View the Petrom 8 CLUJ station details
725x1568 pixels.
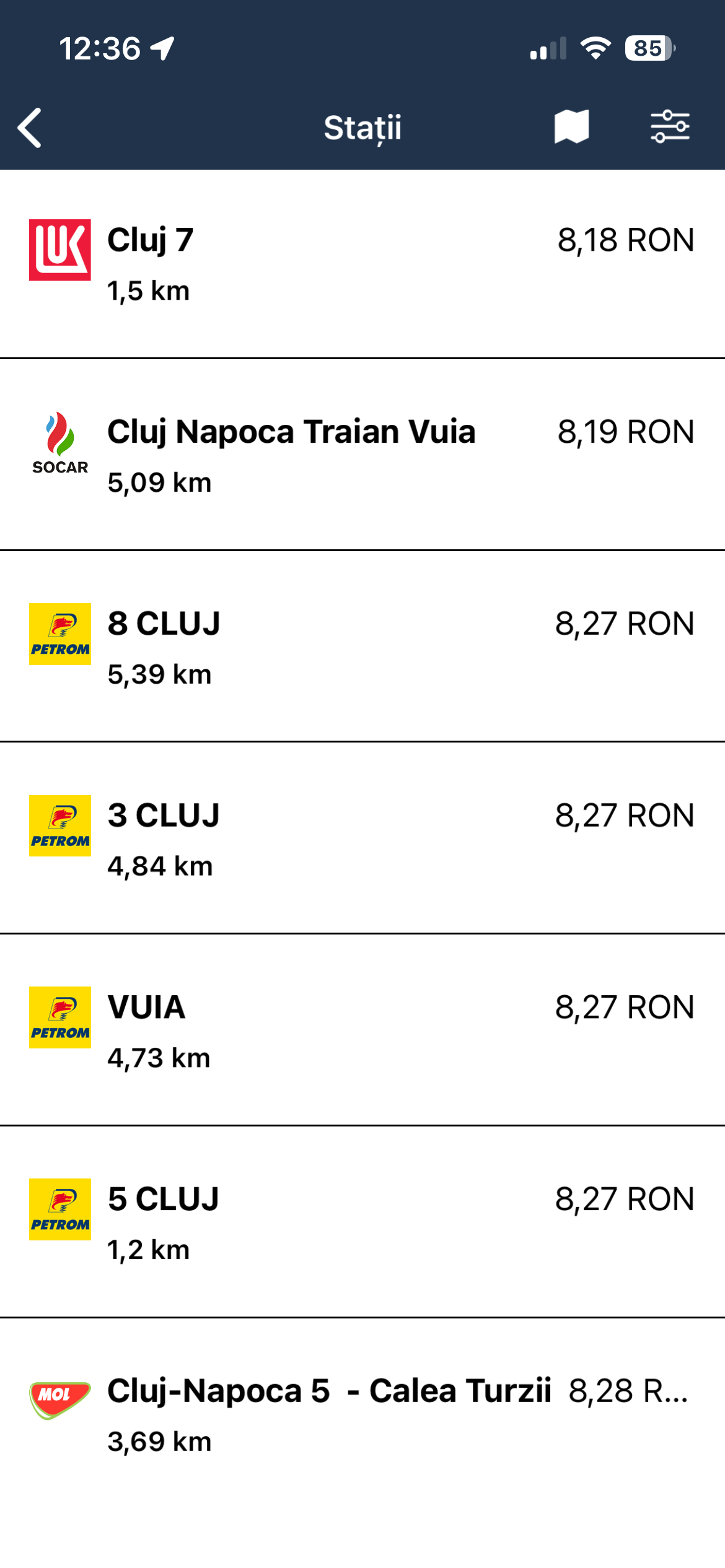pyautogui.click(x=362, y=647)
